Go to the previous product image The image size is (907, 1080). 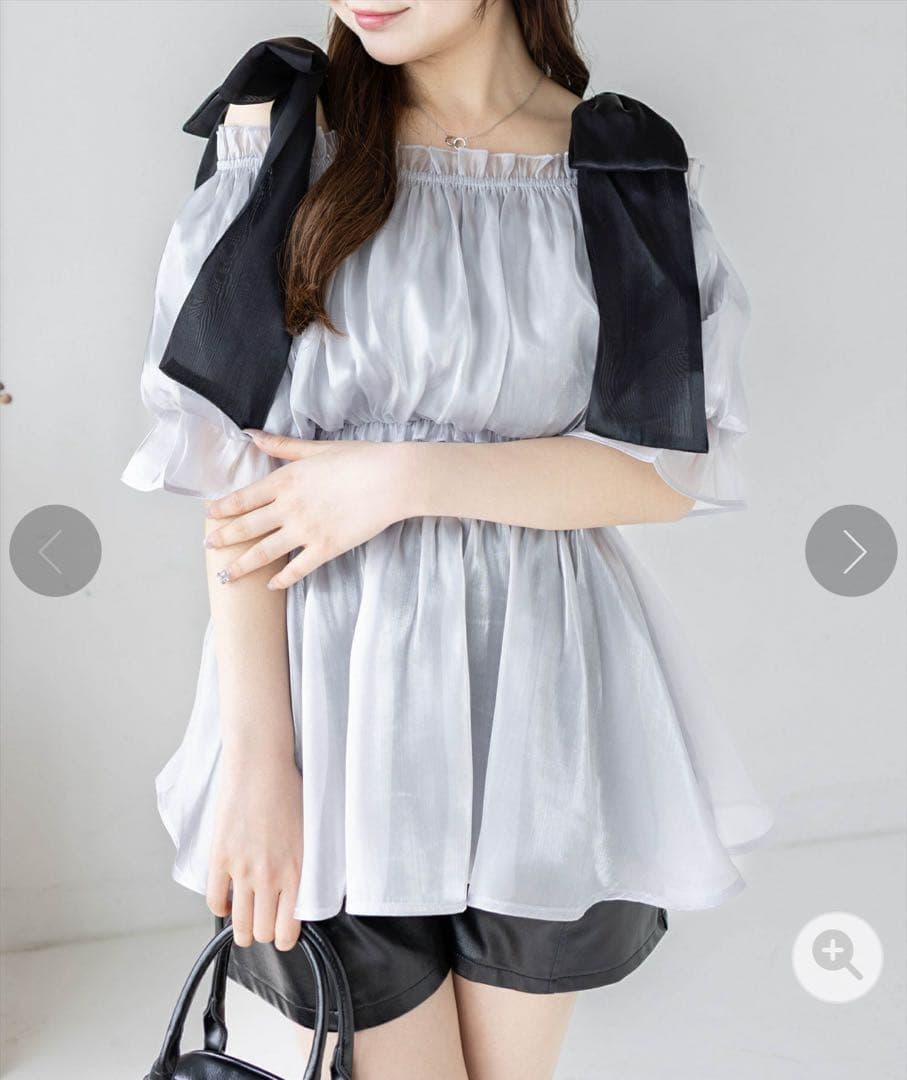tap(55, 551)
